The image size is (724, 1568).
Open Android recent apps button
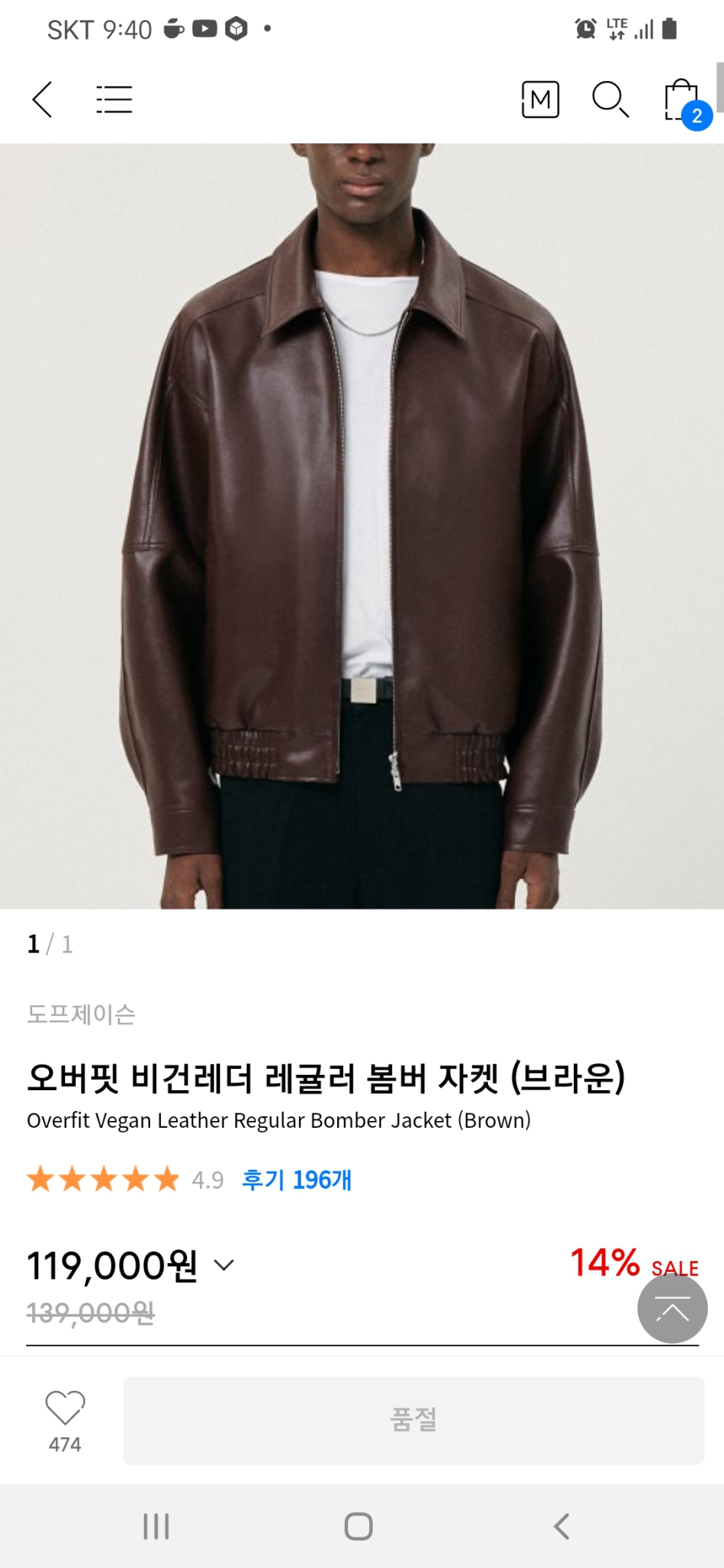[156, 1526]
